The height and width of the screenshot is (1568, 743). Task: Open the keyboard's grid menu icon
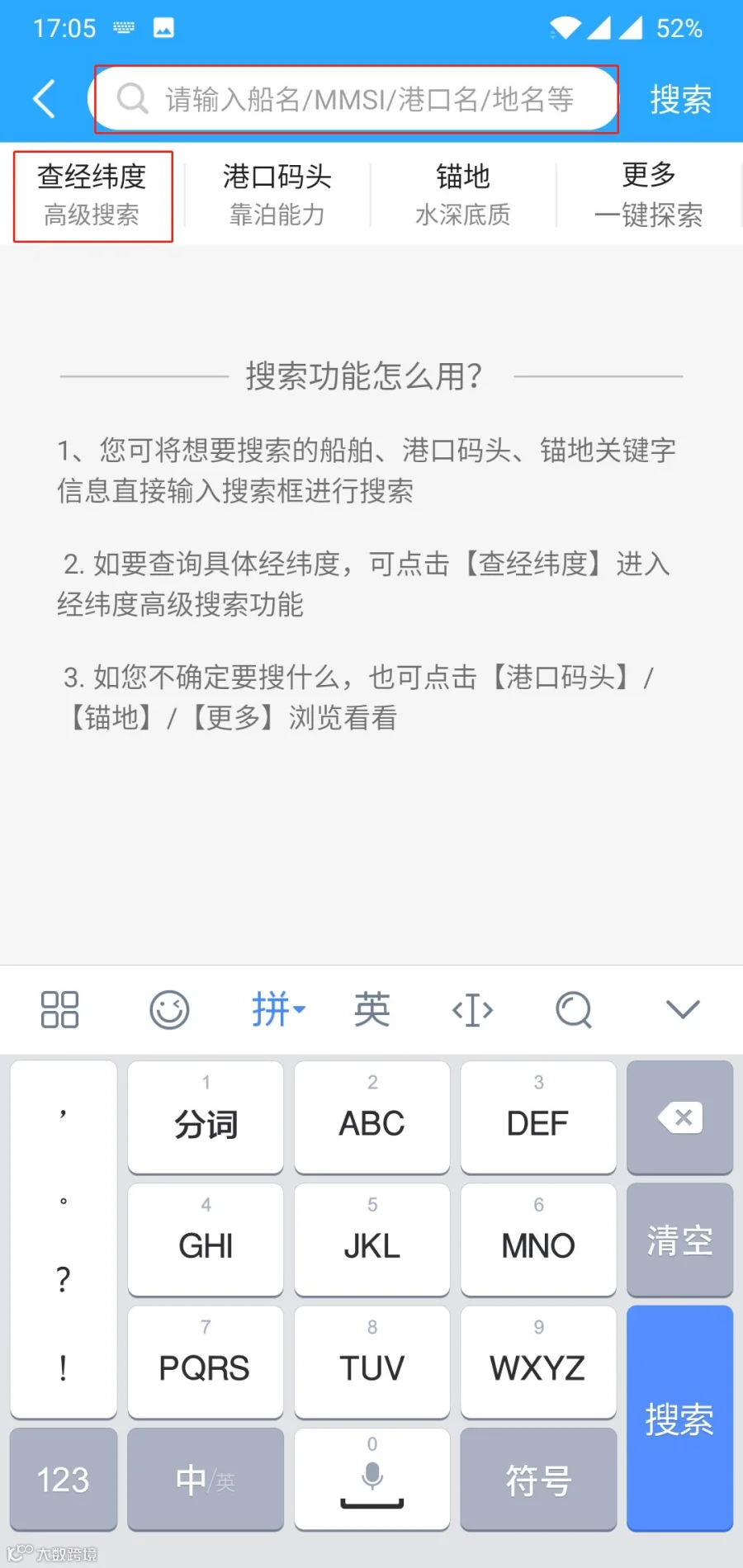pos(59,1009)
